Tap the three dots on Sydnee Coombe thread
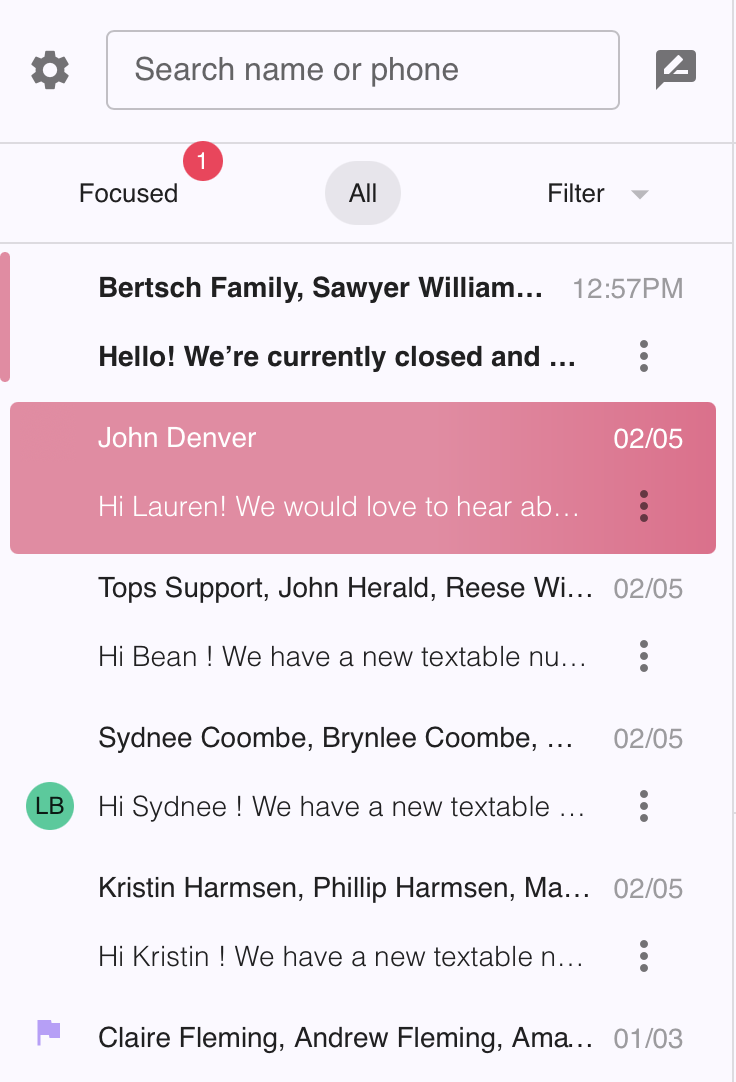This screenshot has width=736, height=1082. click(x=644, y=806)
